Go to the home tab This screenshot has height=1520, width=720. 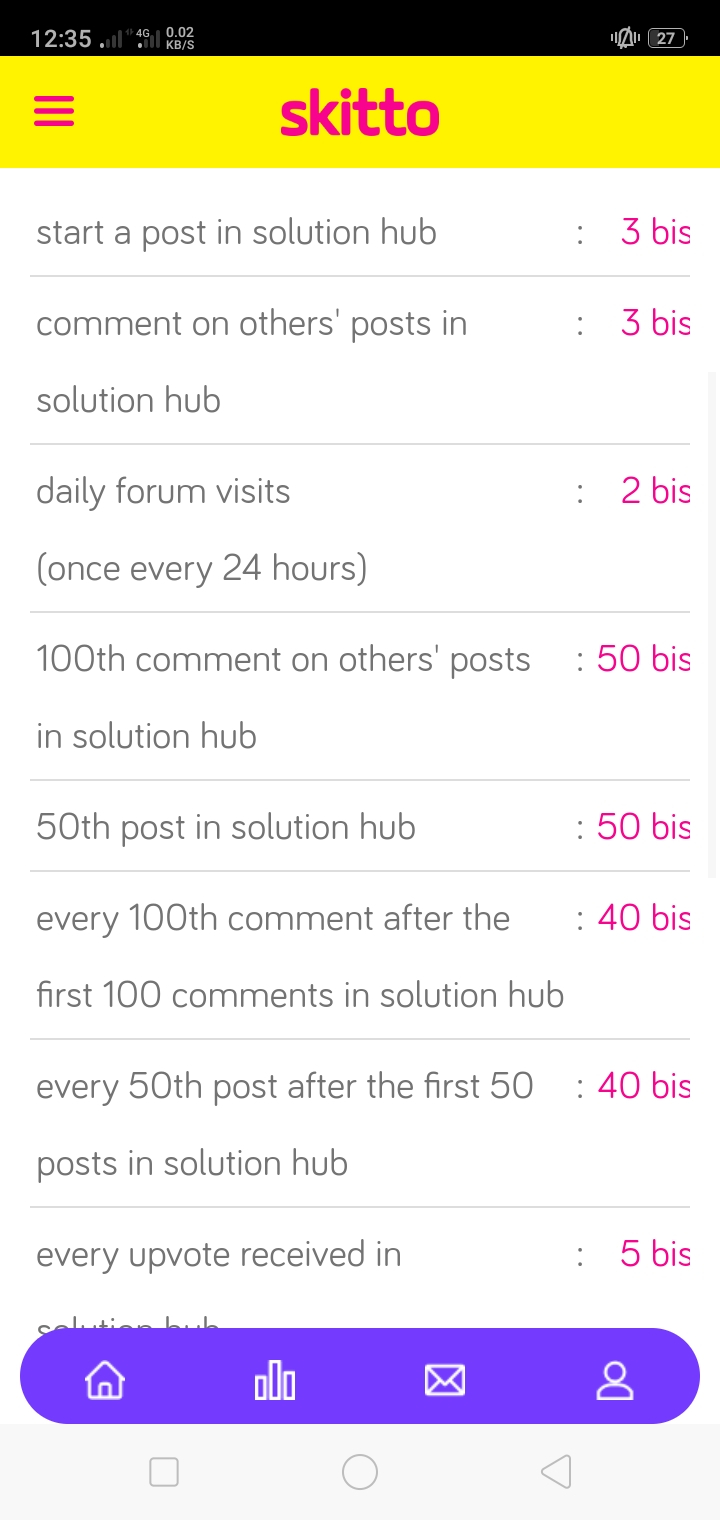pyautogui.click(x=105, y=1381)
